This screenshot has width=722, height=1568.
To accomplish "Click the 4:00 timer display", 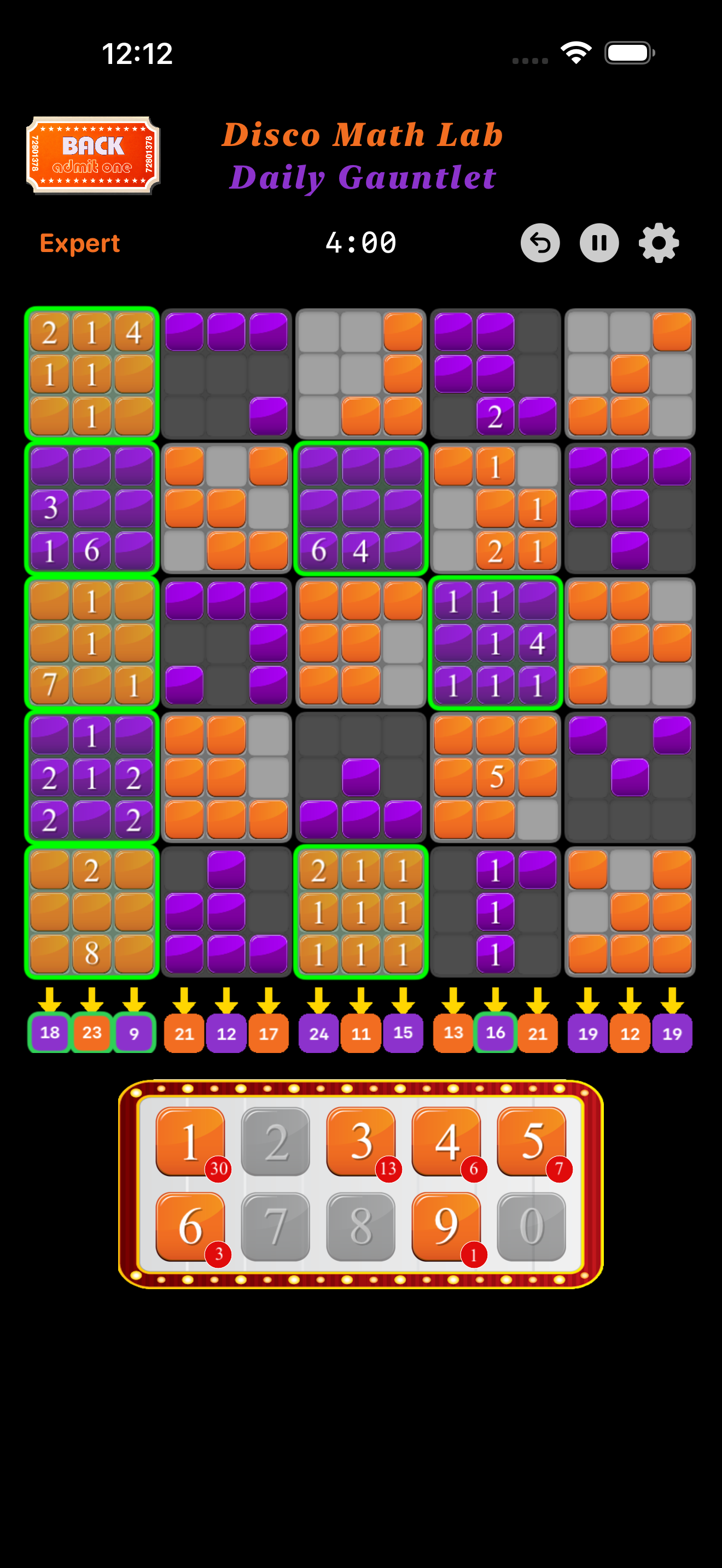I will tap(361, 242).
